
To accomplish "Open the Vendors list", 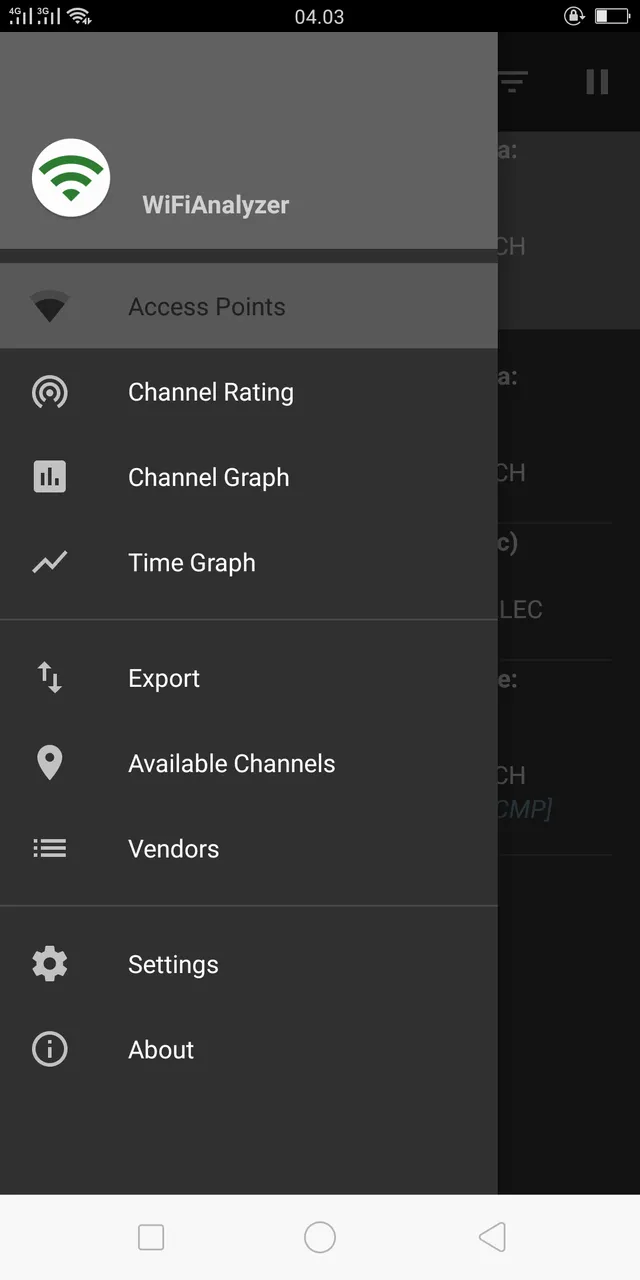I will 173,849.
